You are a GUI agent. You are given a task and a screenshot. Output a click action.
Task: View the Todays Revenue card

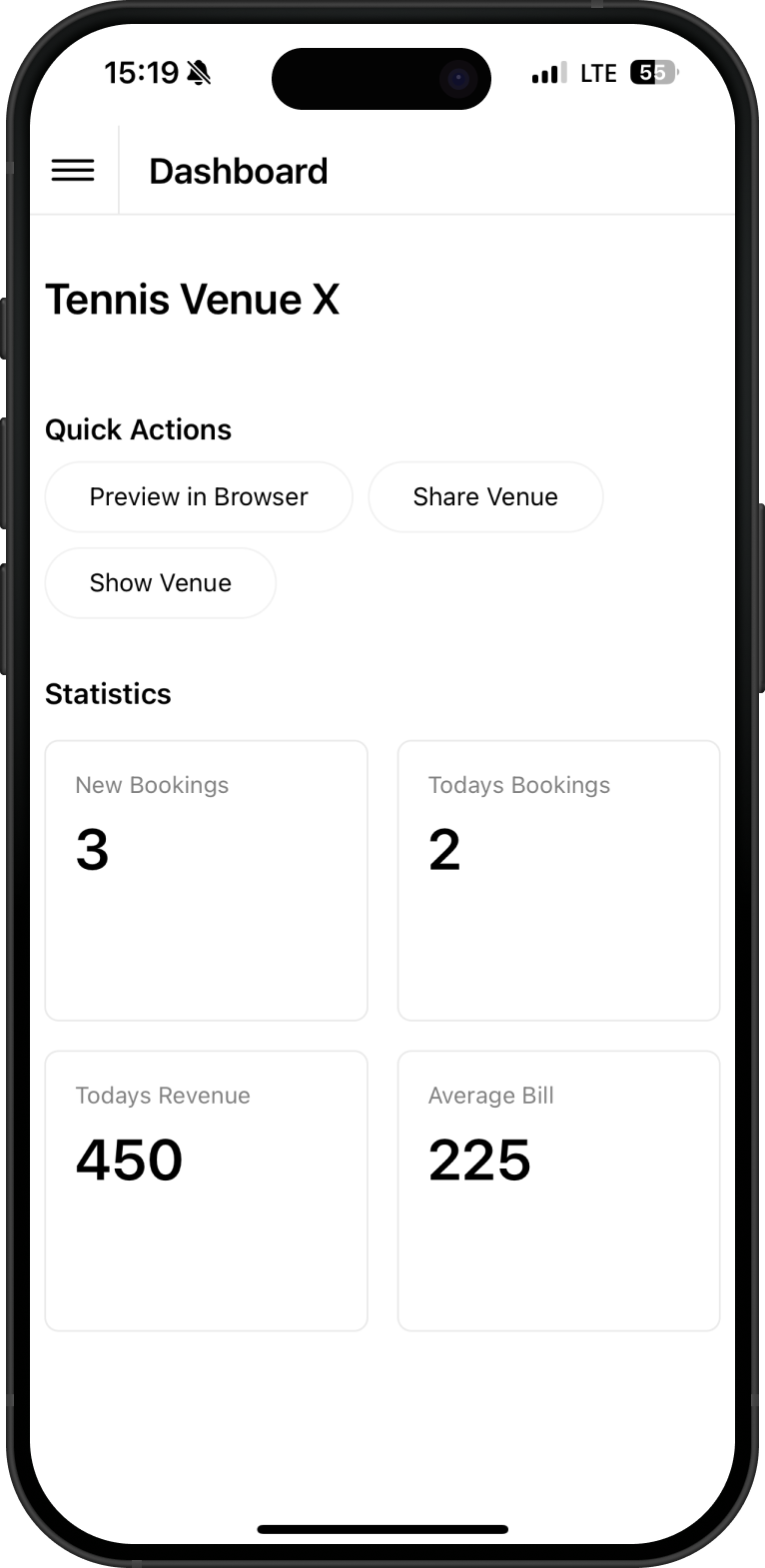[x=206, y=1189]
